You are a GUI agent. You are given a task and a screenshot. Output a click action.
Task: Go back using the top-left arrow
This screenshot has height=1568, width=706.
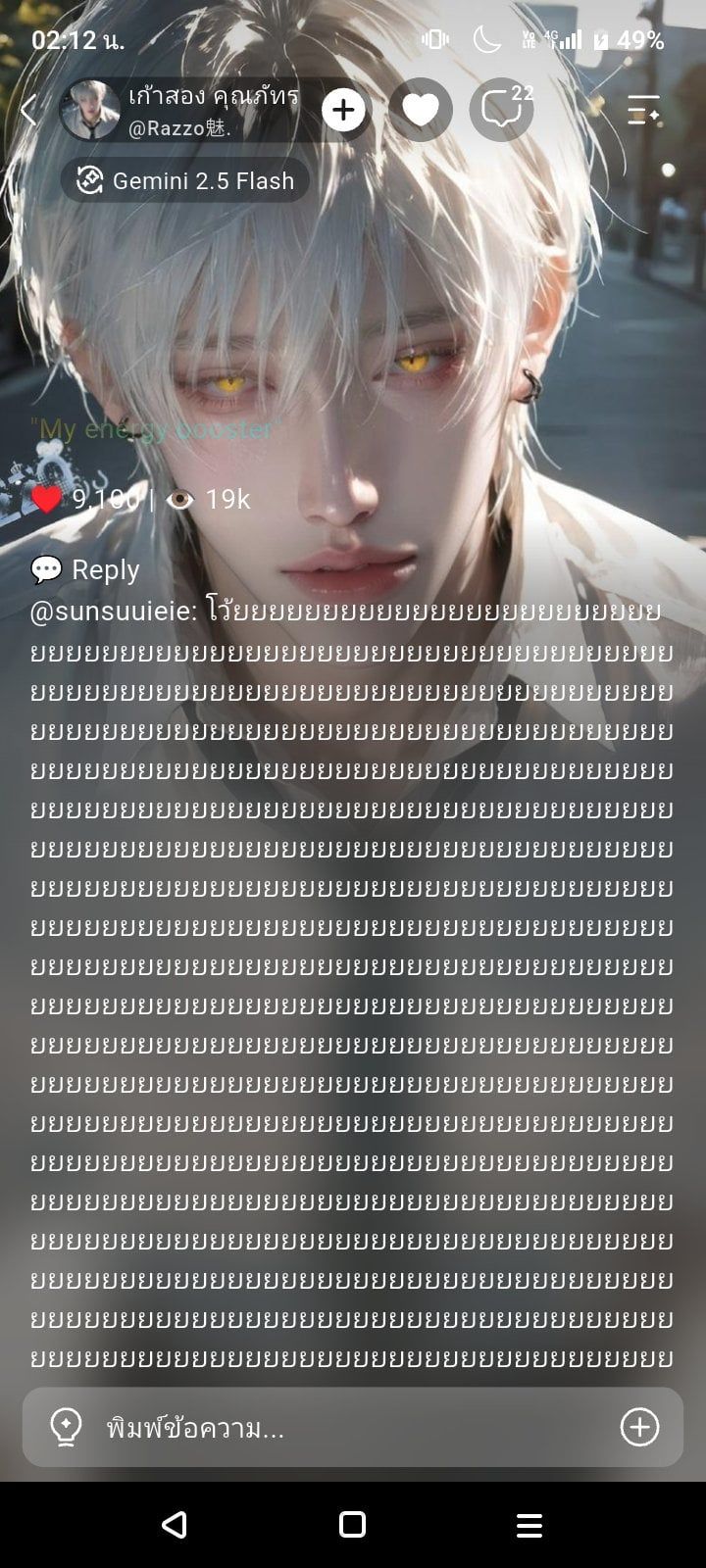[28, 111]
